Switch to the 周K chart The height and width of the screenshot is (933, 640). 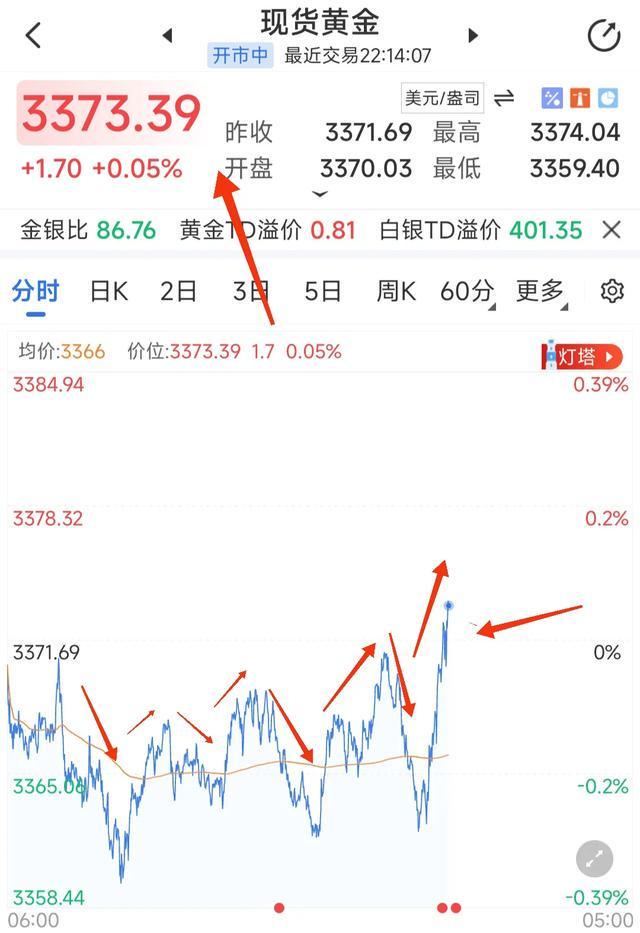tap(395, 291)
